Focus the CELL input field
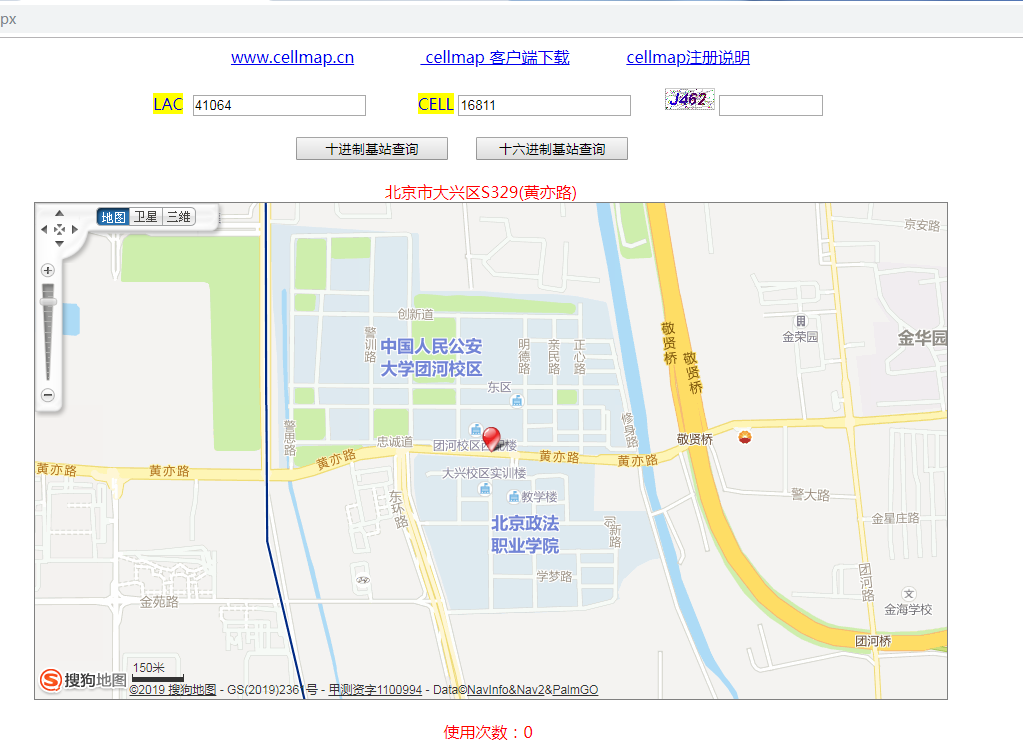The width and height of the screenshot is (1023, 742). coord(544,105)
